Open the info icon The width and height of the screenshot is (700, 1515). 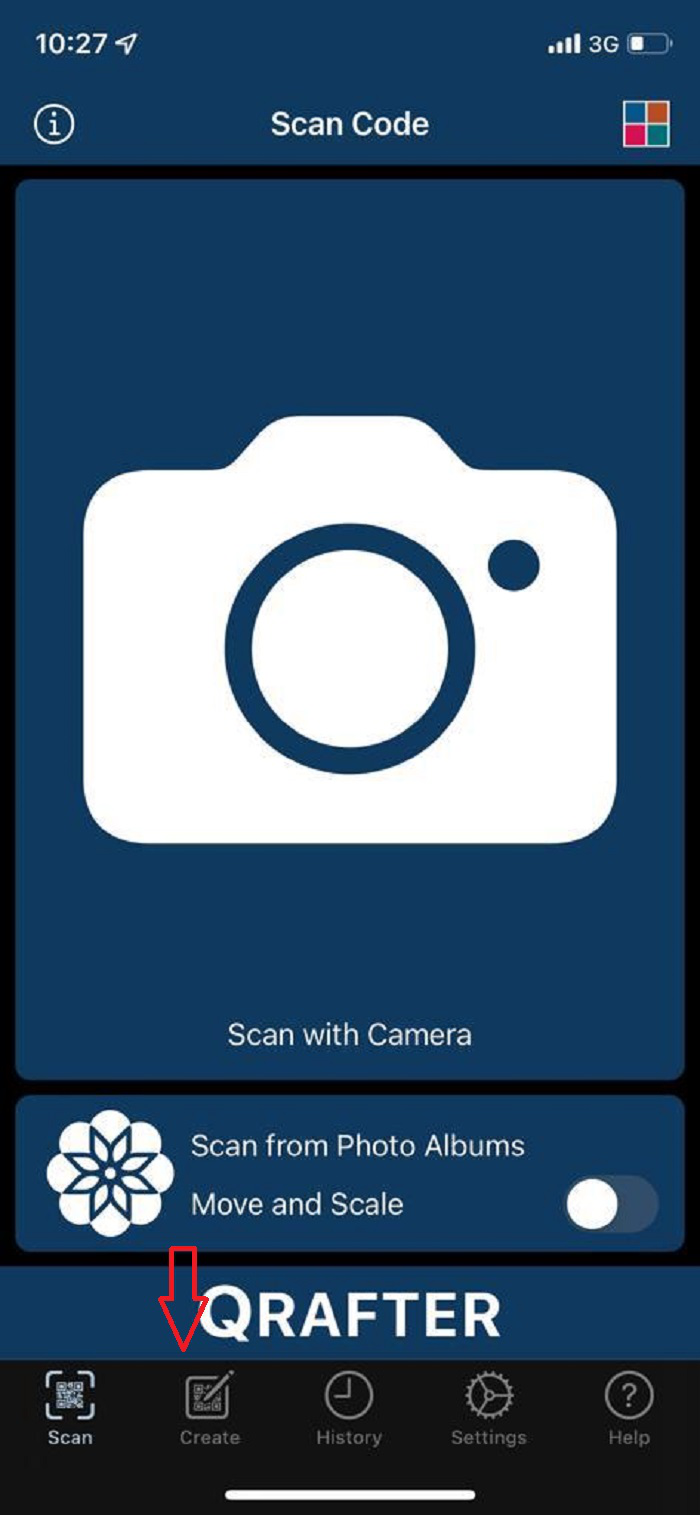54,125
